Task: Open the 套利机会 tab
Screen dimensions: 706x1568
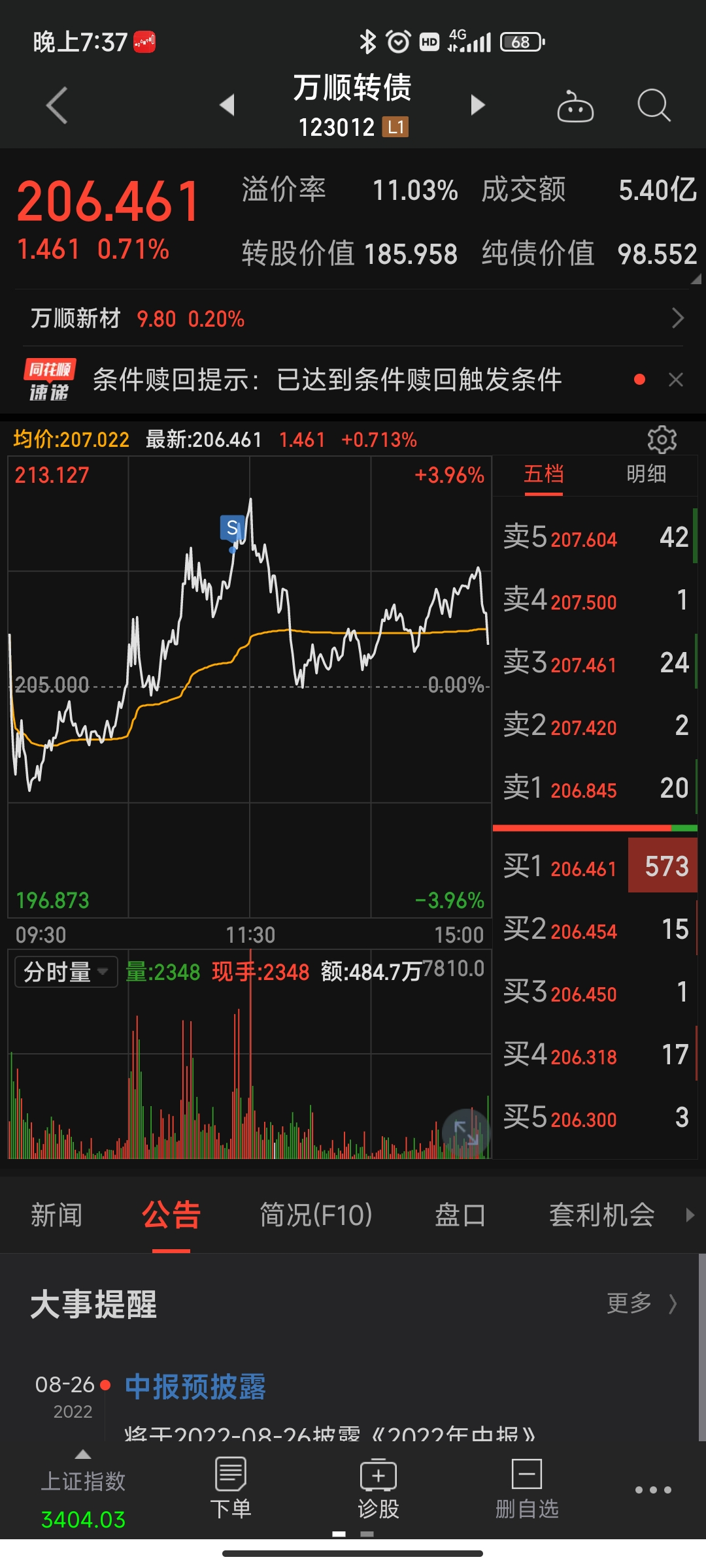Action: [x=601, y=1215]
